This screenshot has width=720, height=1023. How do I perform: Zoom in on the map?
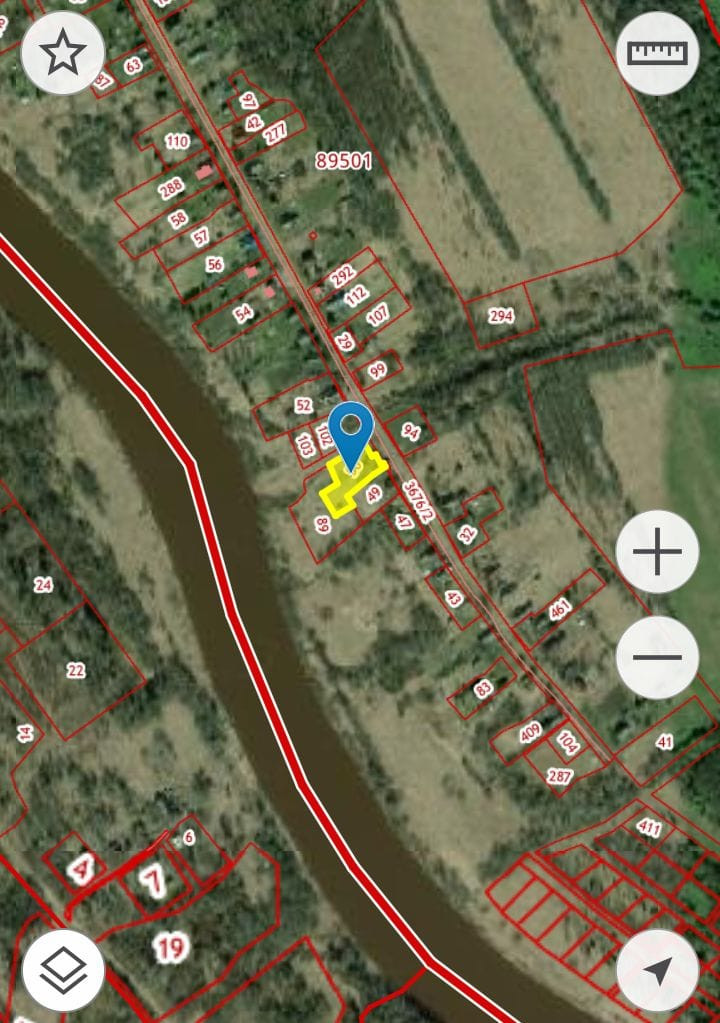point(657,552)
